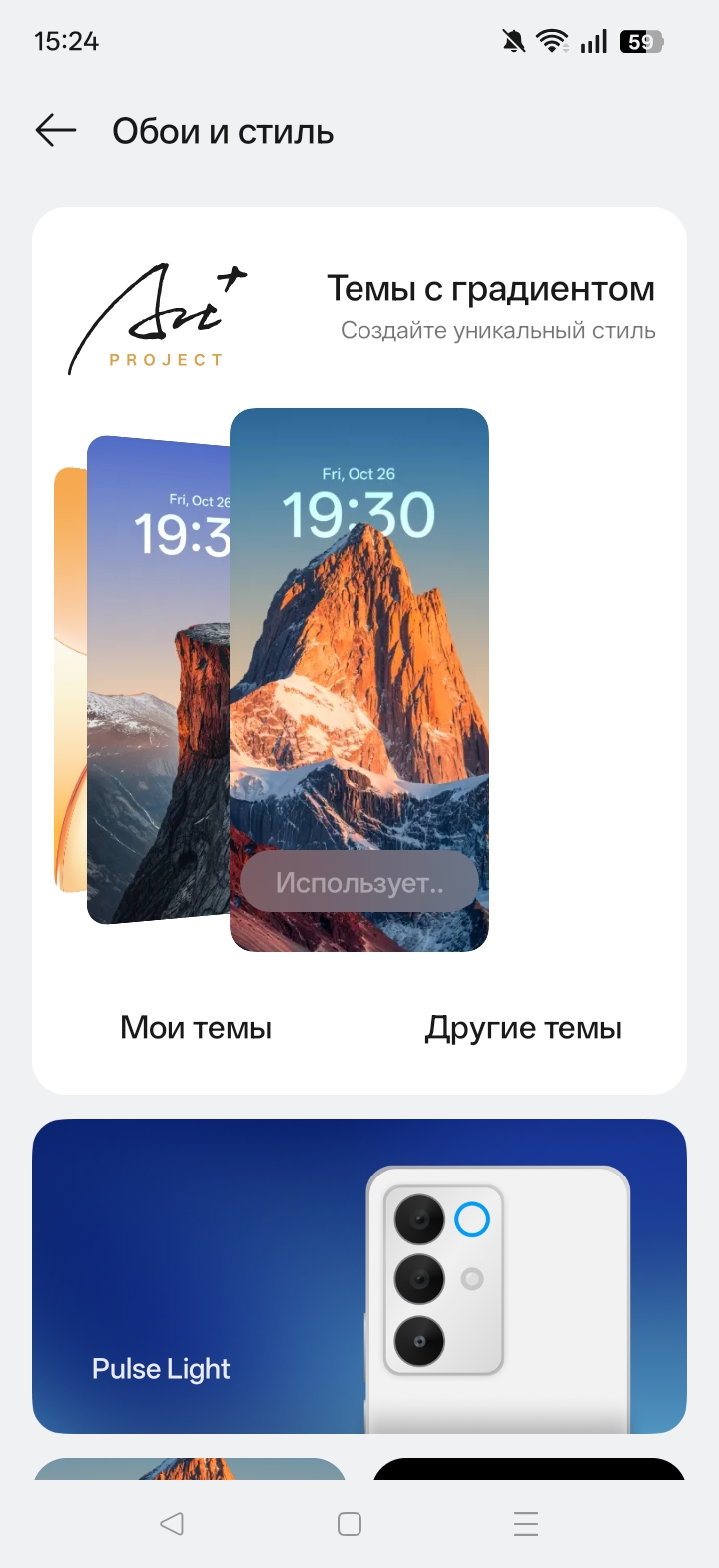Open Мои темы

[x=196, y=1027]
